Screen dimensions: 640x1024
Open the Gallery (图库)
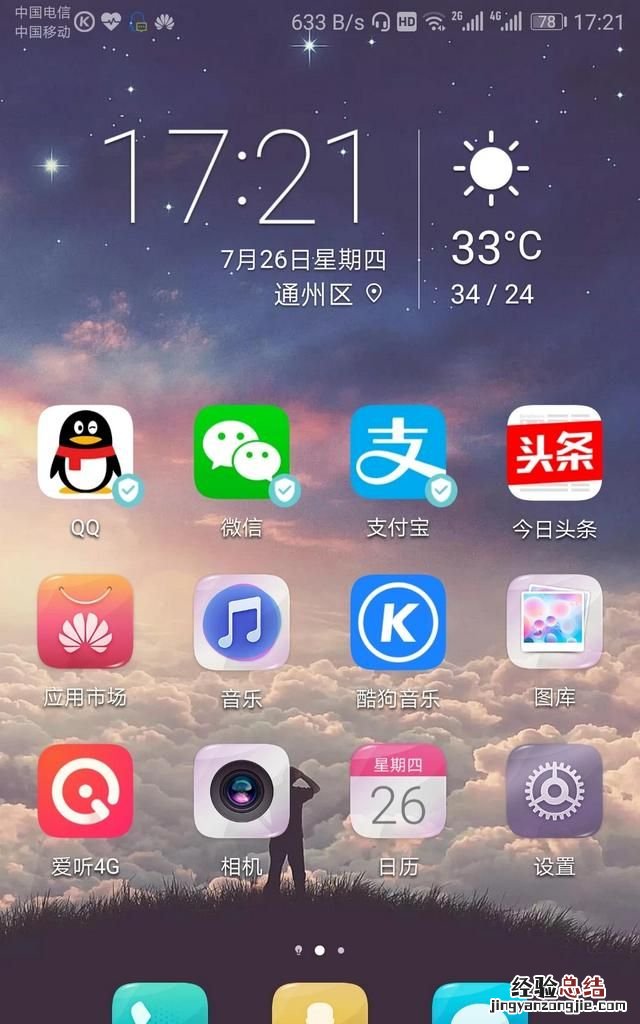click(554, 621)
